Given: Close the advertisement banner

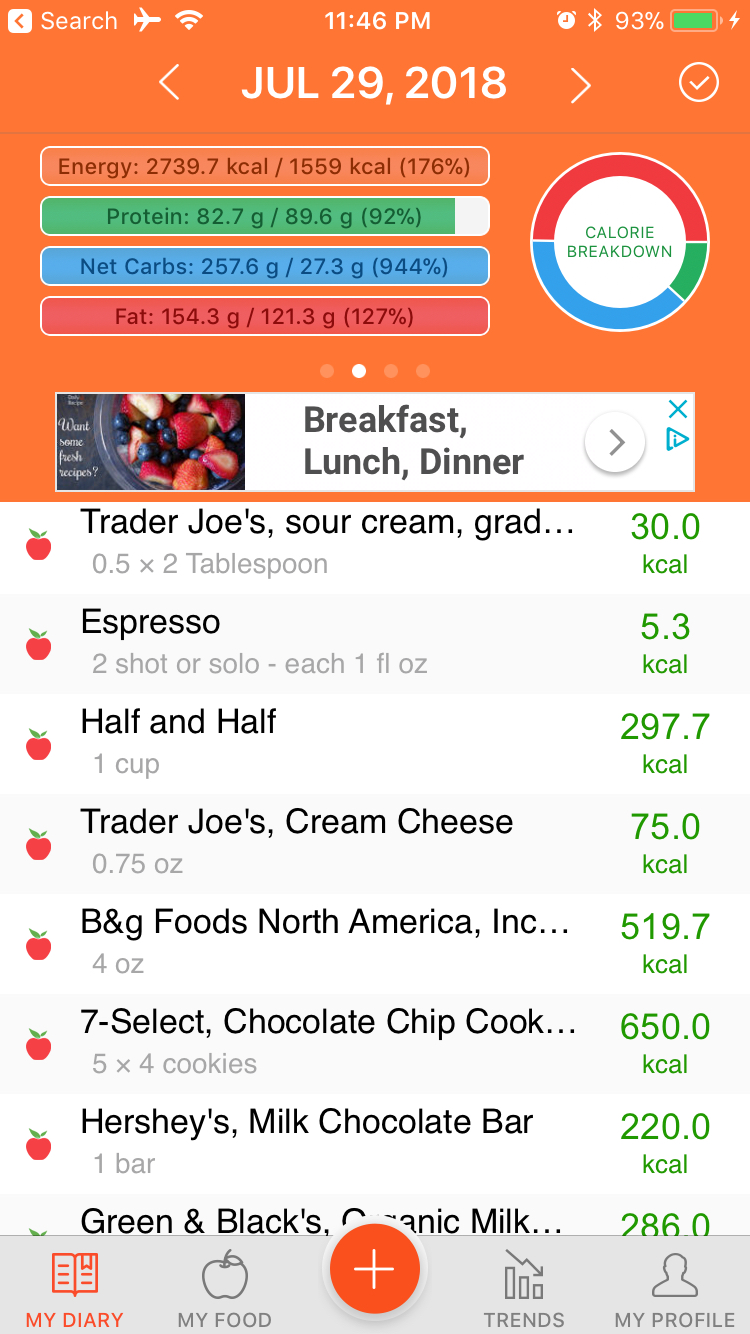Looking at the screenshot, I should [678, 408].
